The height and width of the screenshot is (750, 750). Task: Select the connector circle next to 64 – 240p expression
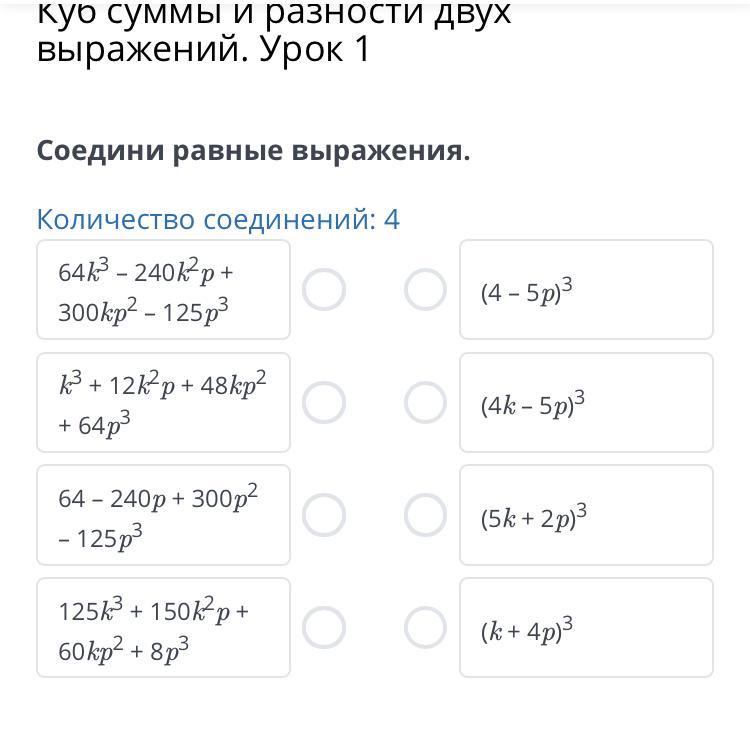(324, 515)
